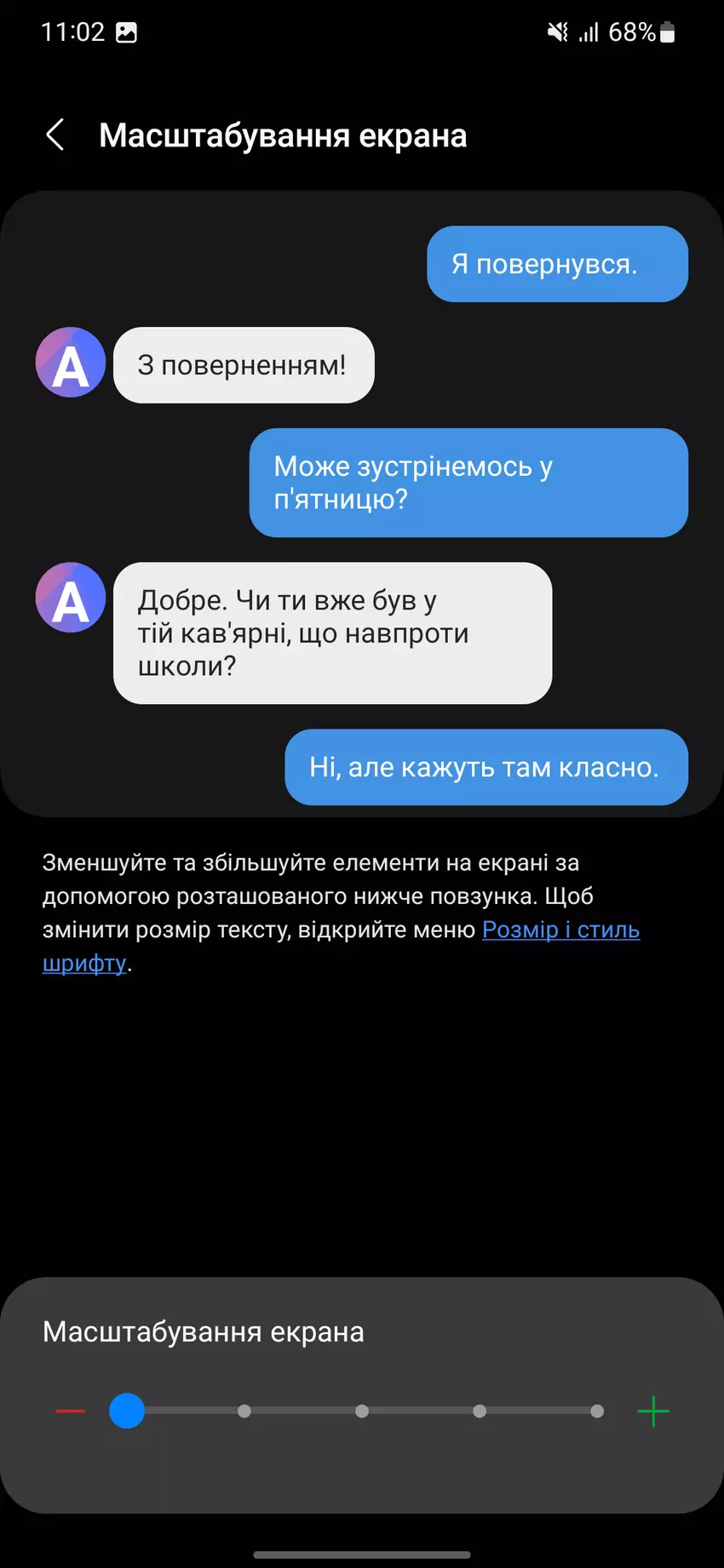Tap the green plus to increase screen zoom
Screen dimensions: 724x1568
tap(653, 1411)
